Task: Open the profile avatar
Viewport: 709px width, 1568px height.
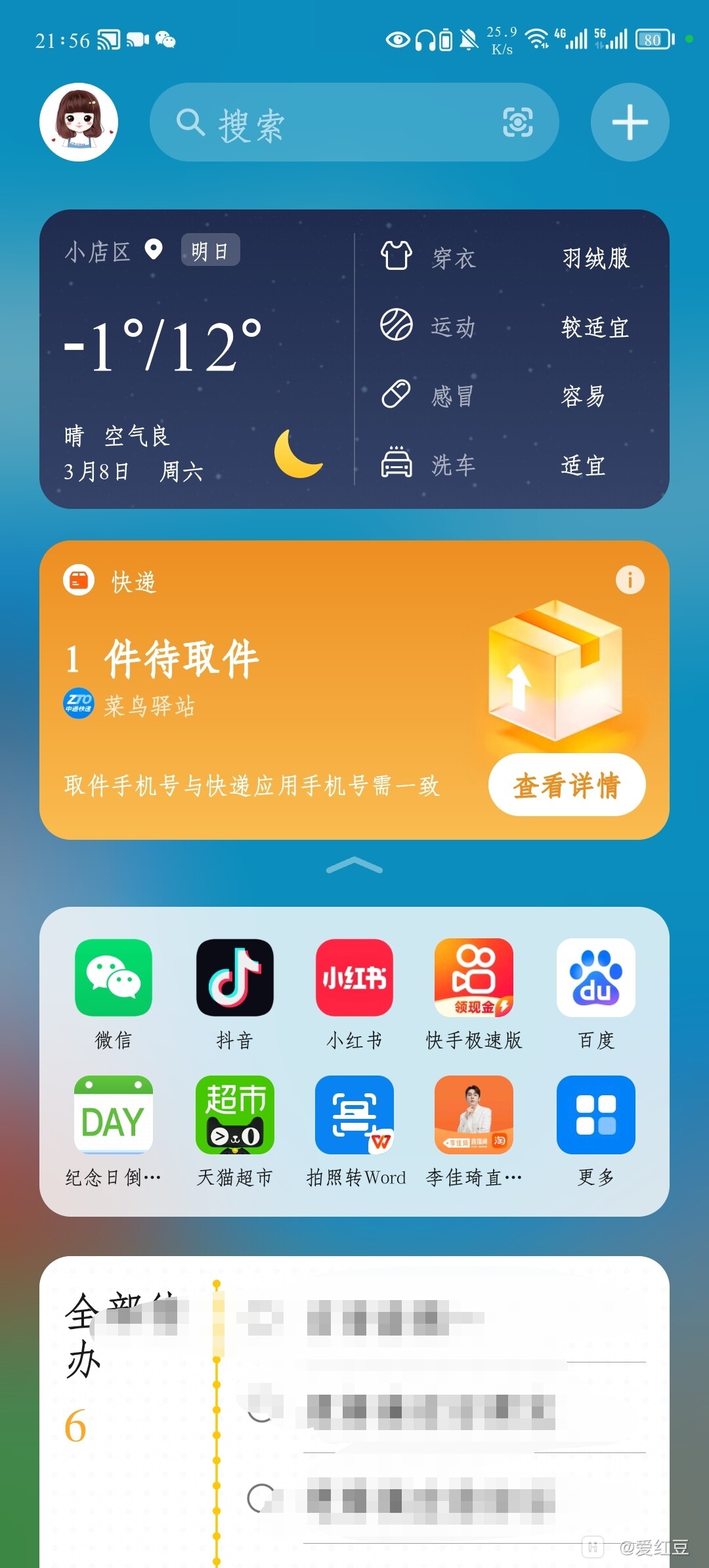Action: [x=79, y=122]
